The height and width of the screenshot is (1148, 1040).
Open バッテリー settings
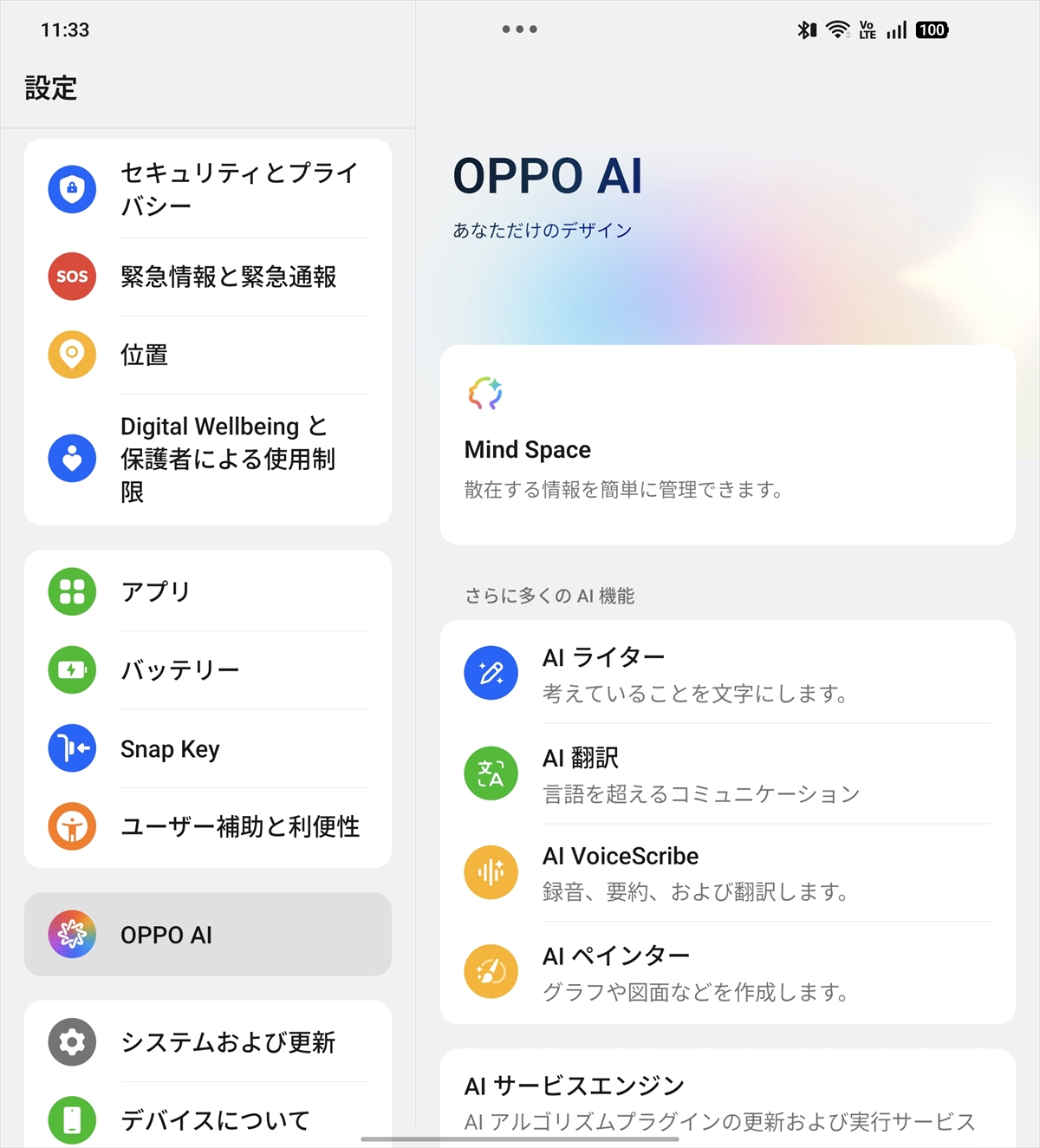pos(208,670)
